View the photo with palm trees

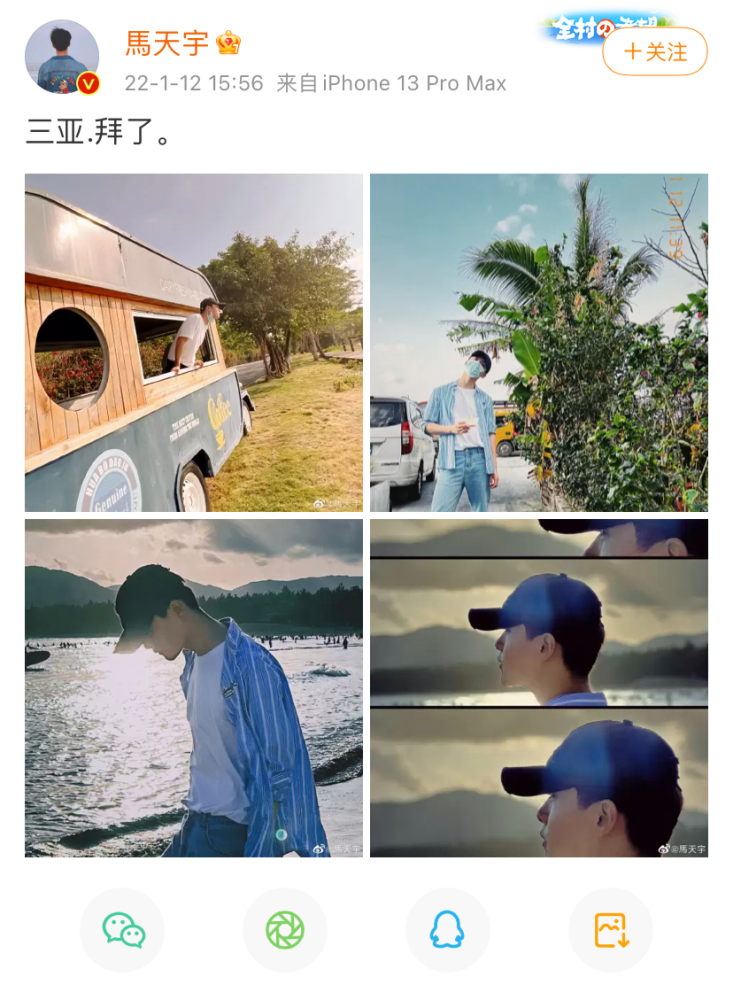(x=539, y=342)
